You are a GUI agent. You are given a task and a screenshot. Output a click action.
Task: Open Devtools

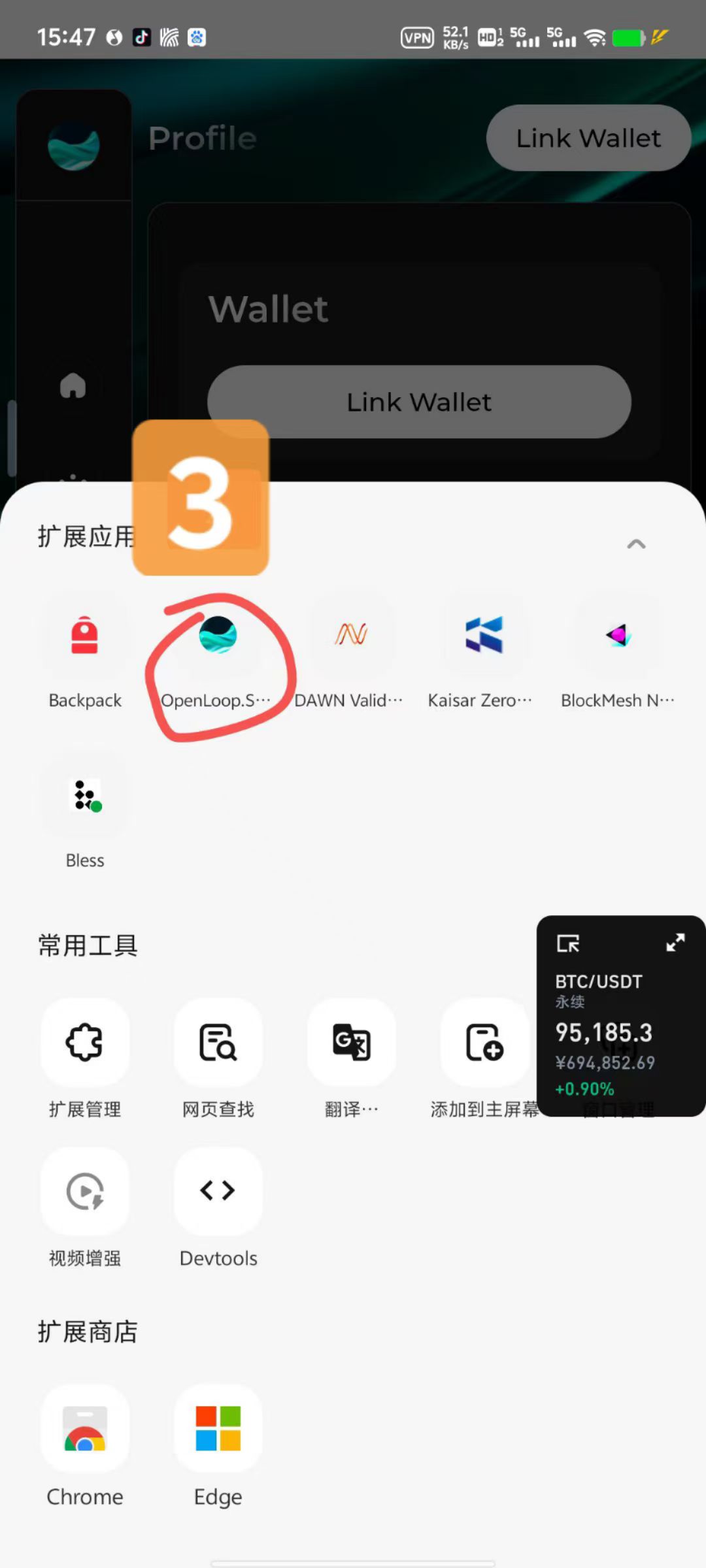coord(218,1191)
